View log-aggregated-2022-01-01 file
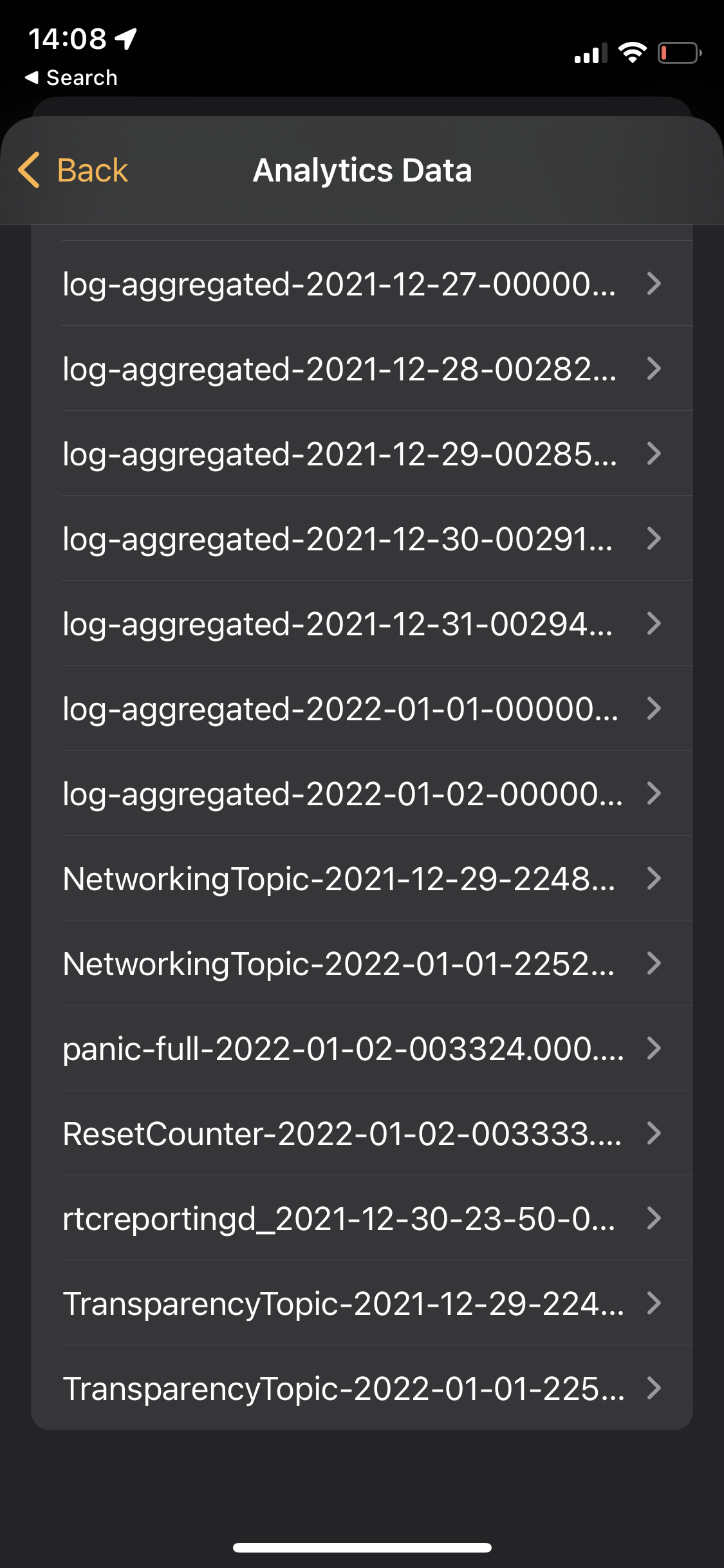 click(x=362, y=708)
